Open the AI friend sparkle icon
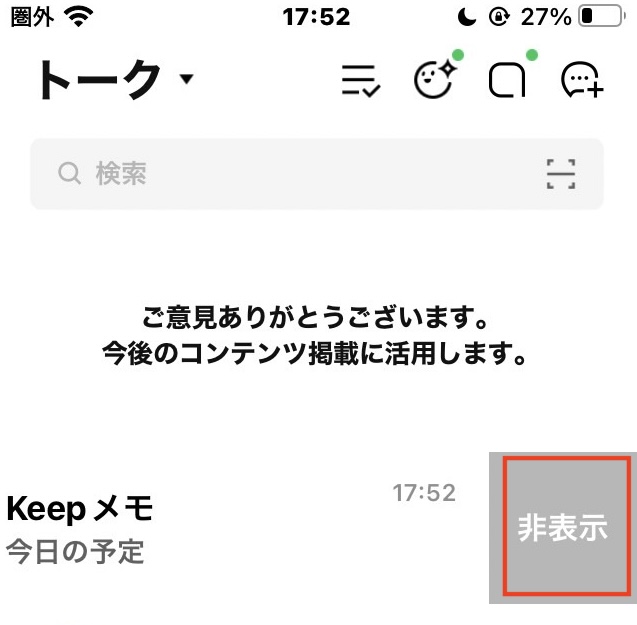Viewport: 637px width, 625px height. point(435,80)
